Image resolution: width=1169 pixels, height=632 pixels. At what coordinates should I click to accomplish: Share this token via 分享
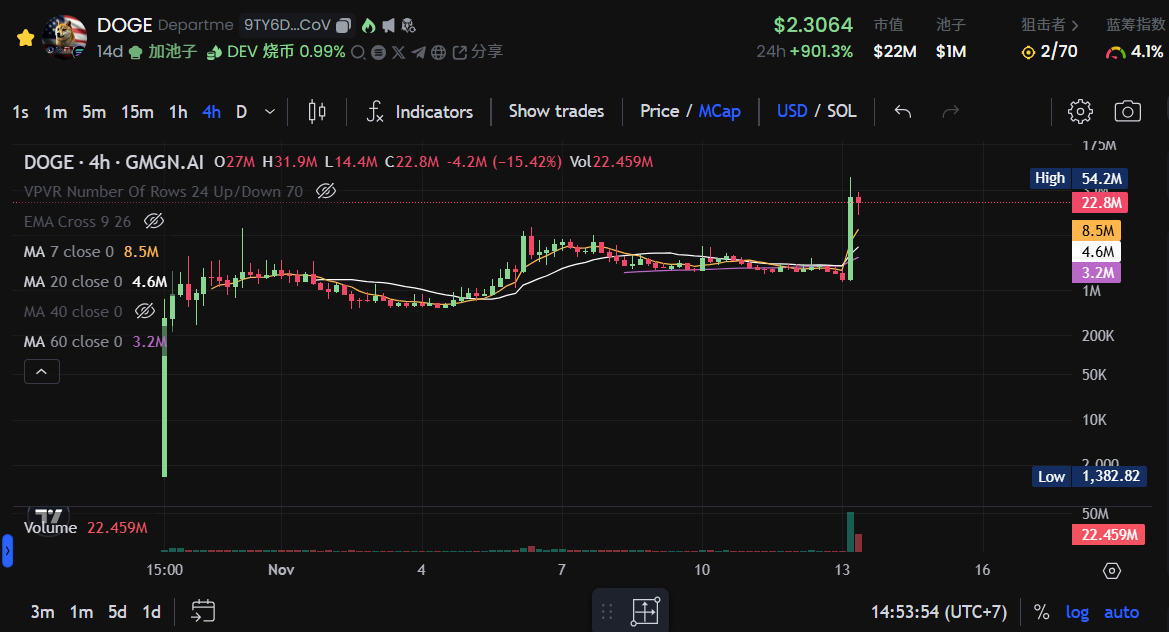478,52
